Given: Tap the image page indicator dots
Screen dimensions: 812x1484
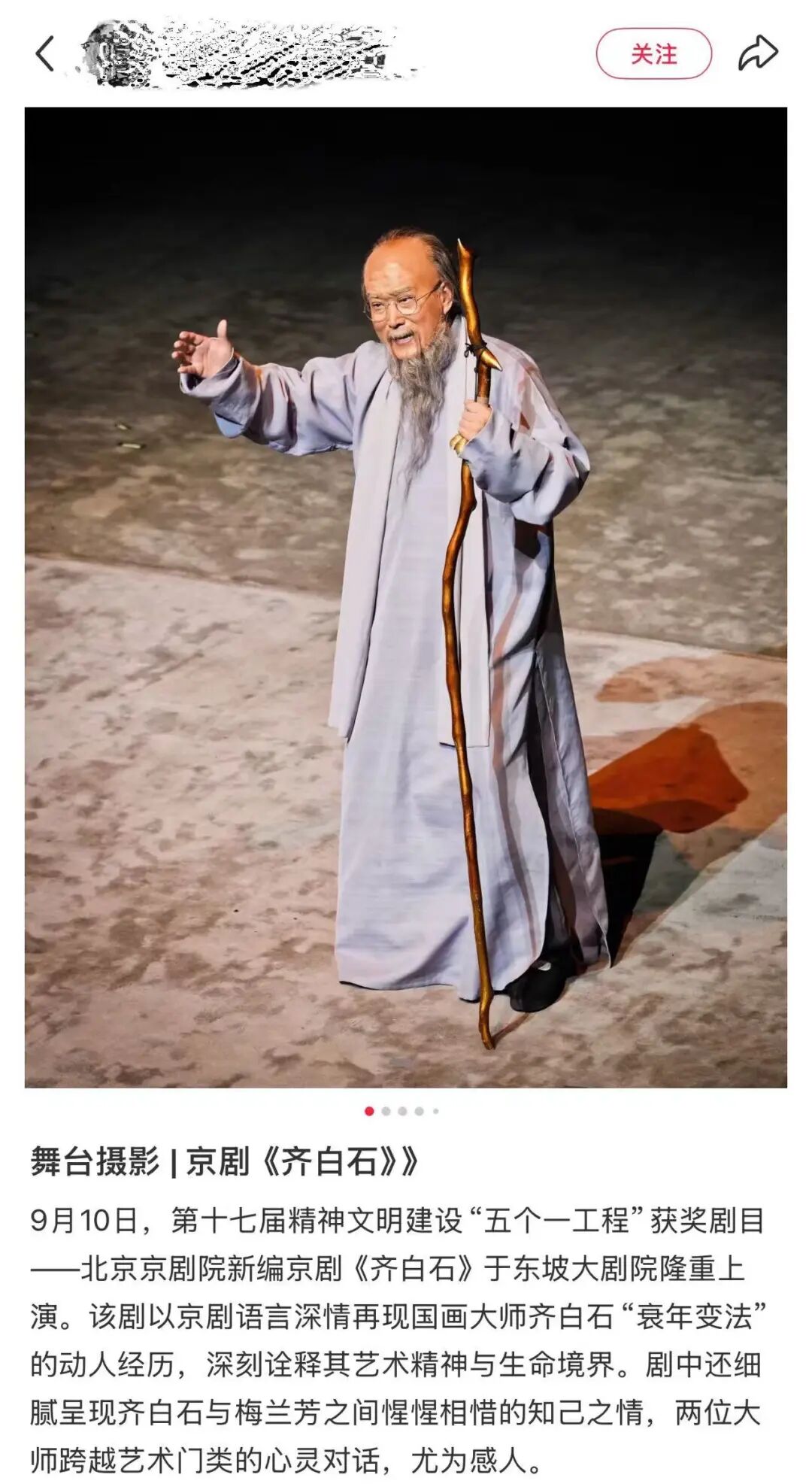Looking at the screenshot, I should pos(402,1111).
